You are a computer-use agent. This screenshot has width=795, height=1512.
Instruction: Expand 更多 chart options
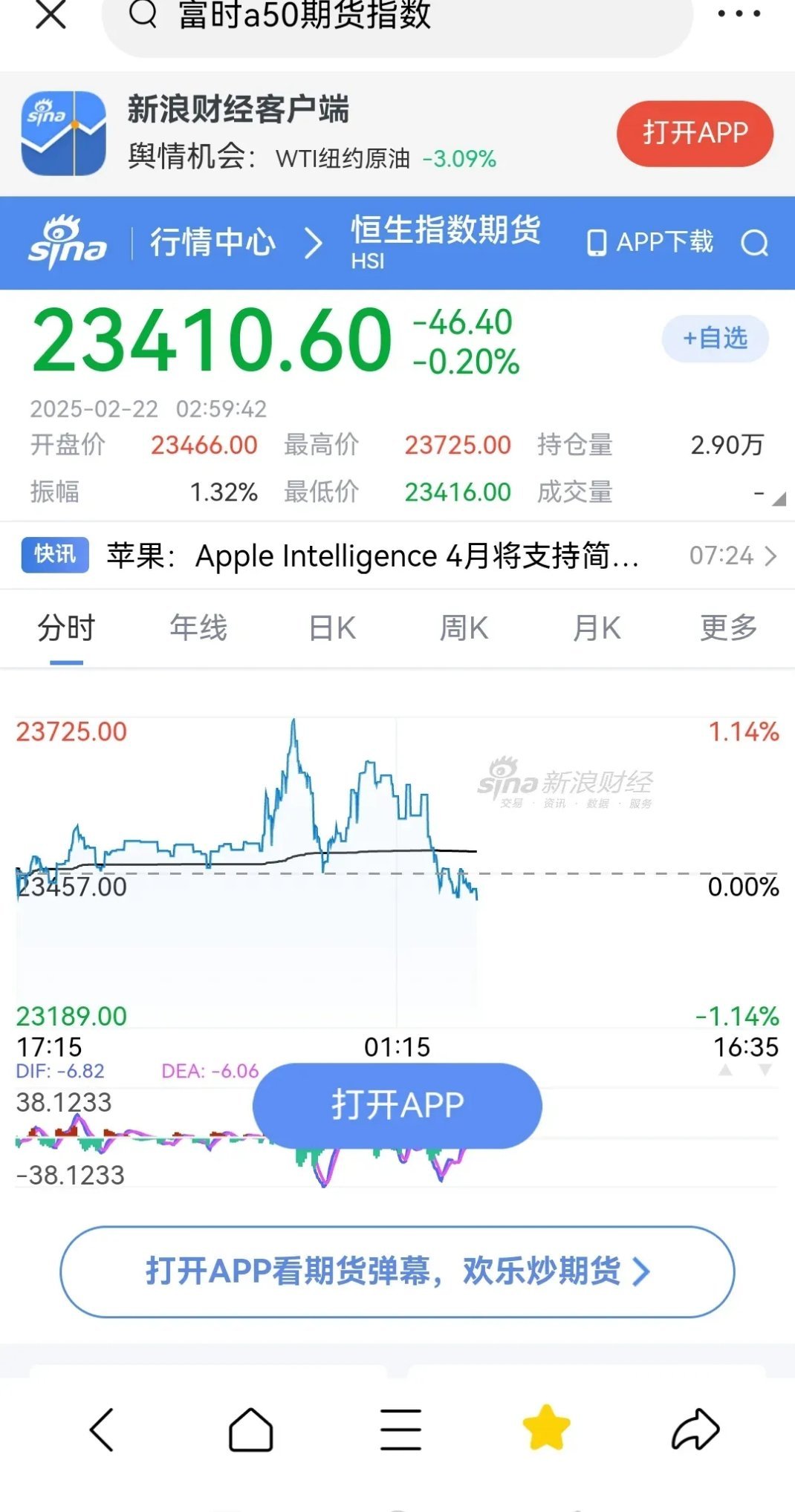coord(728,628)
